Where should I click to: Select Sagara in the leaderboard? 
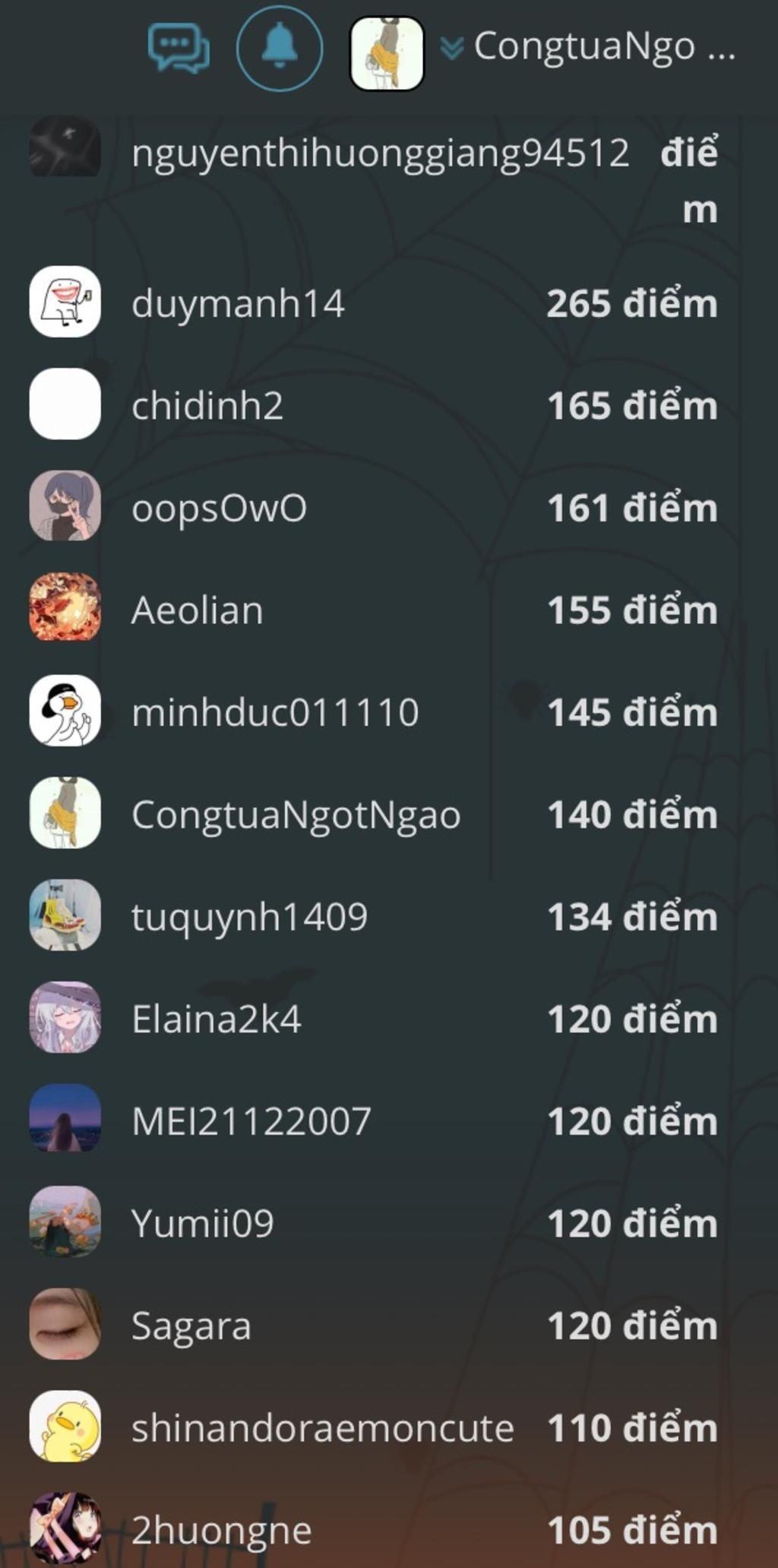[x=191, y=1326]
